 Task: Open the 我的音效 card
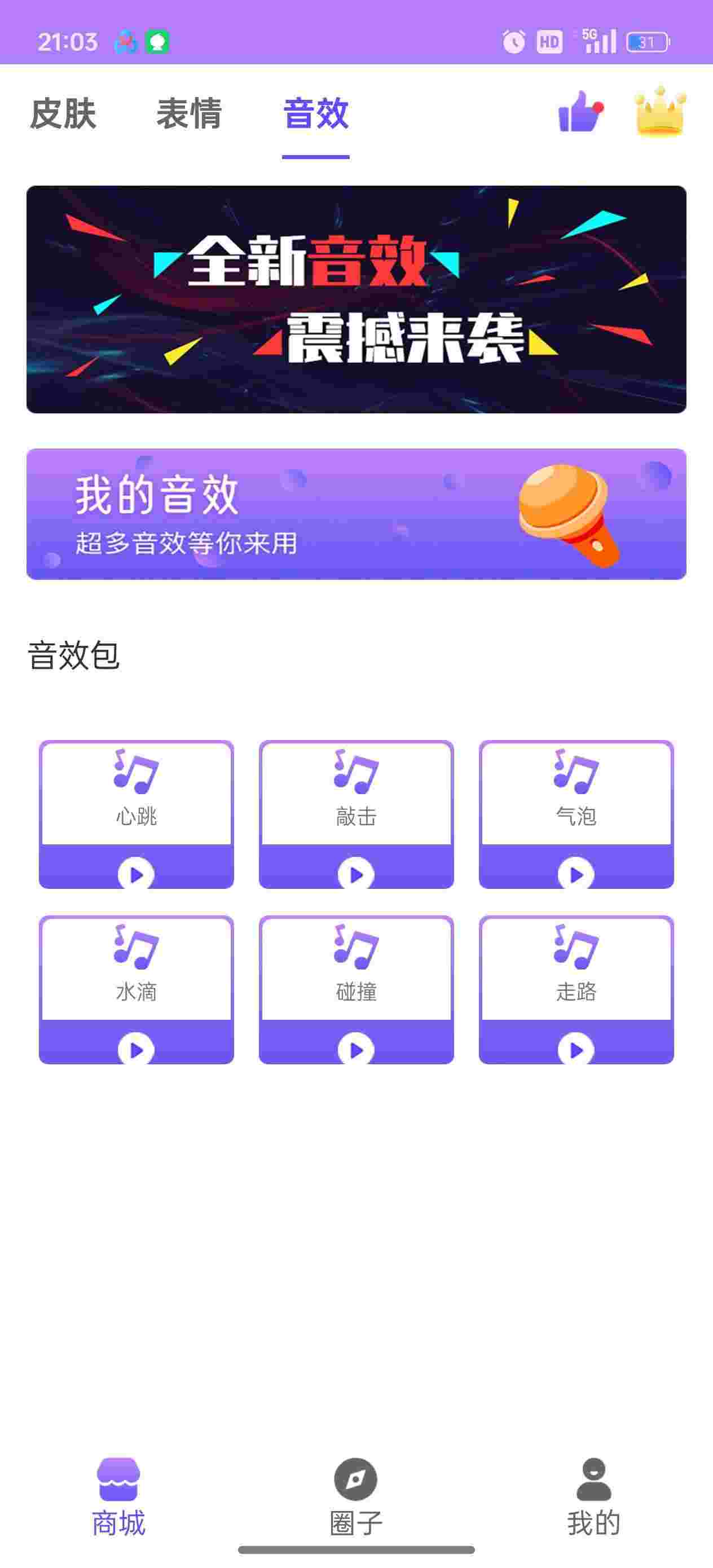pos(356,514)
